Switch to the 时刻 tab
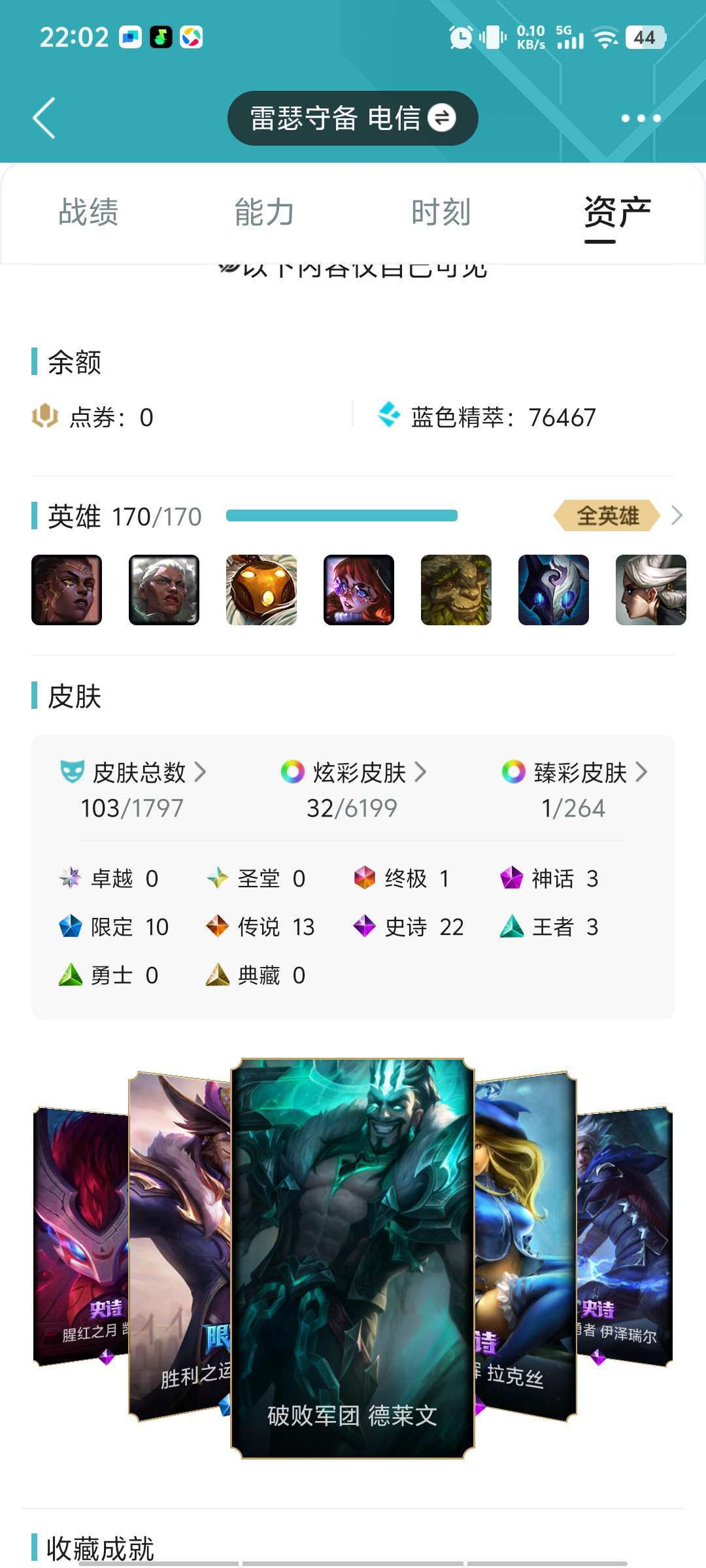Viewport: 706px width, 1568px height. click(x=441, y=212)
